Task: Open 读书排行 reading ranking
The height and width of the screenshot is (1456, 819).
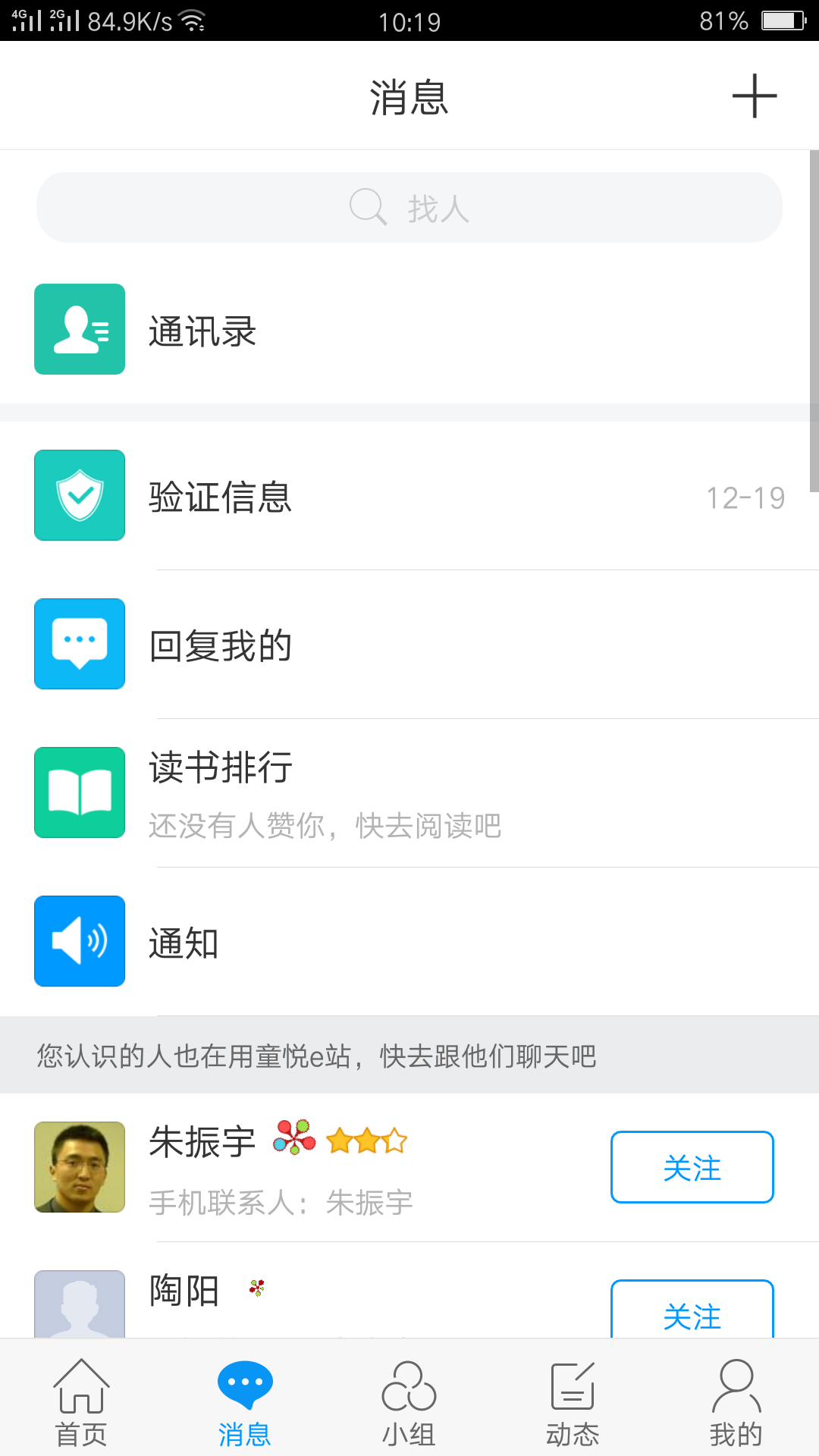Action: point(409,792)
